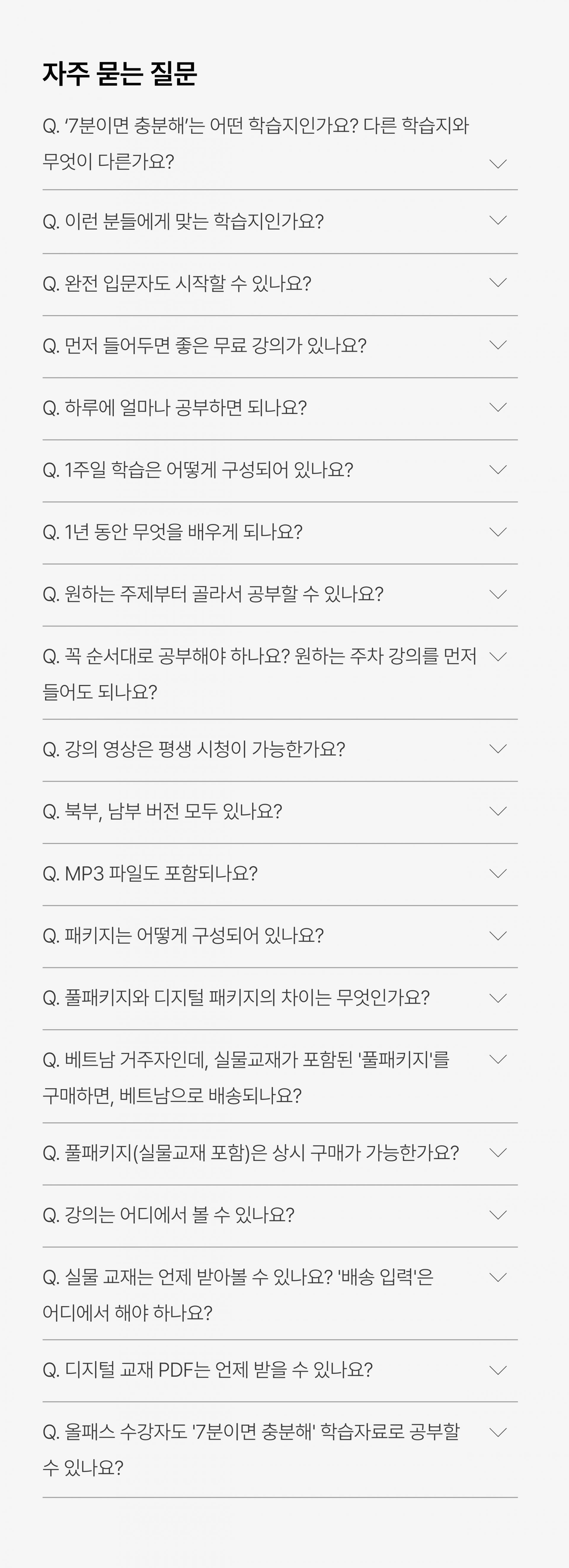Open the '완전 입문자도 시작할 수 있나요?' answer
Viewport: 569px width, 1568px height.
pyautogui.click(x=280, y=284)
